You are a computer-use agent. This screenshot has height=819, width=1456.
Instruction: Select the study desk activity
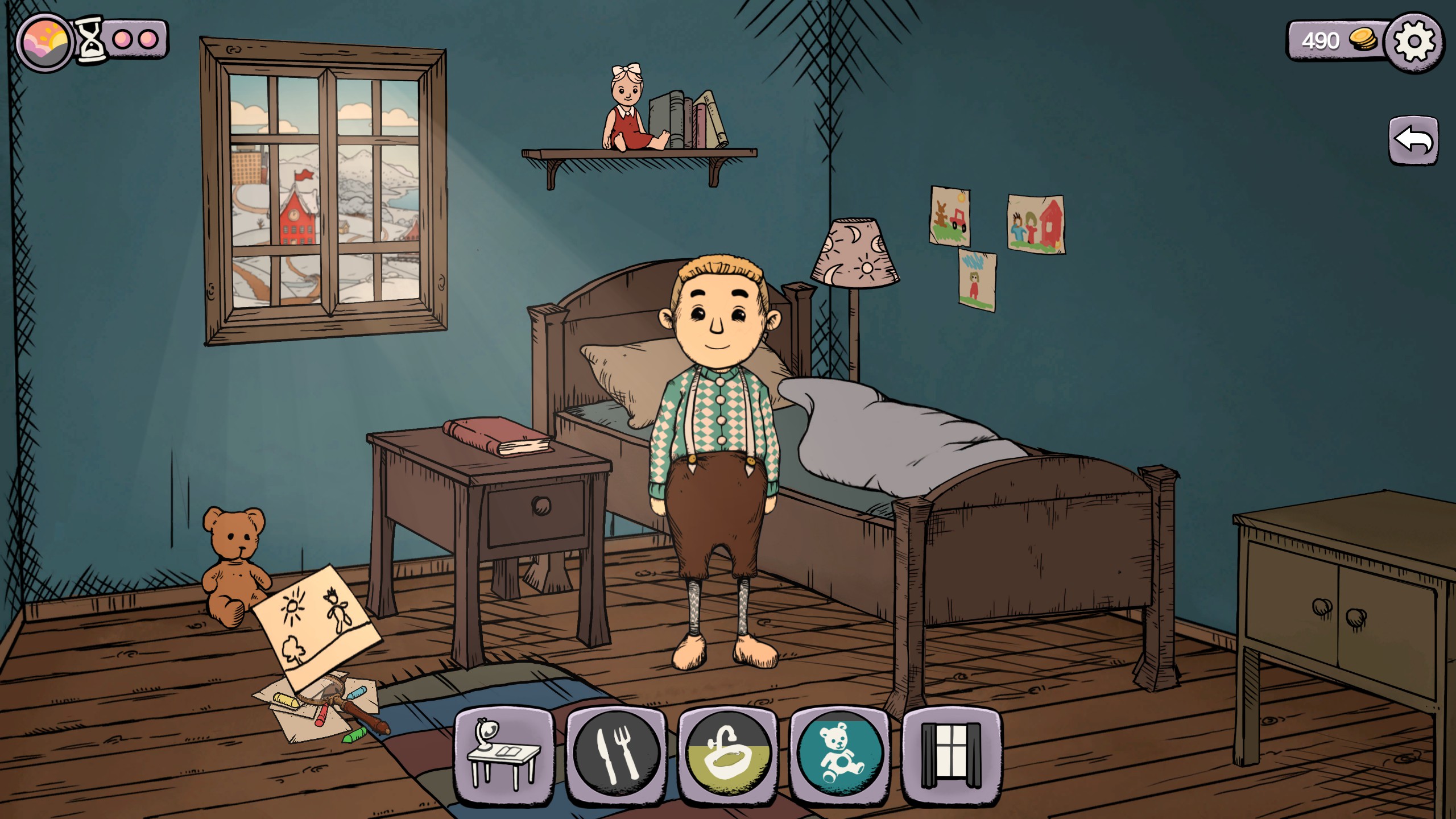[504, 755]
